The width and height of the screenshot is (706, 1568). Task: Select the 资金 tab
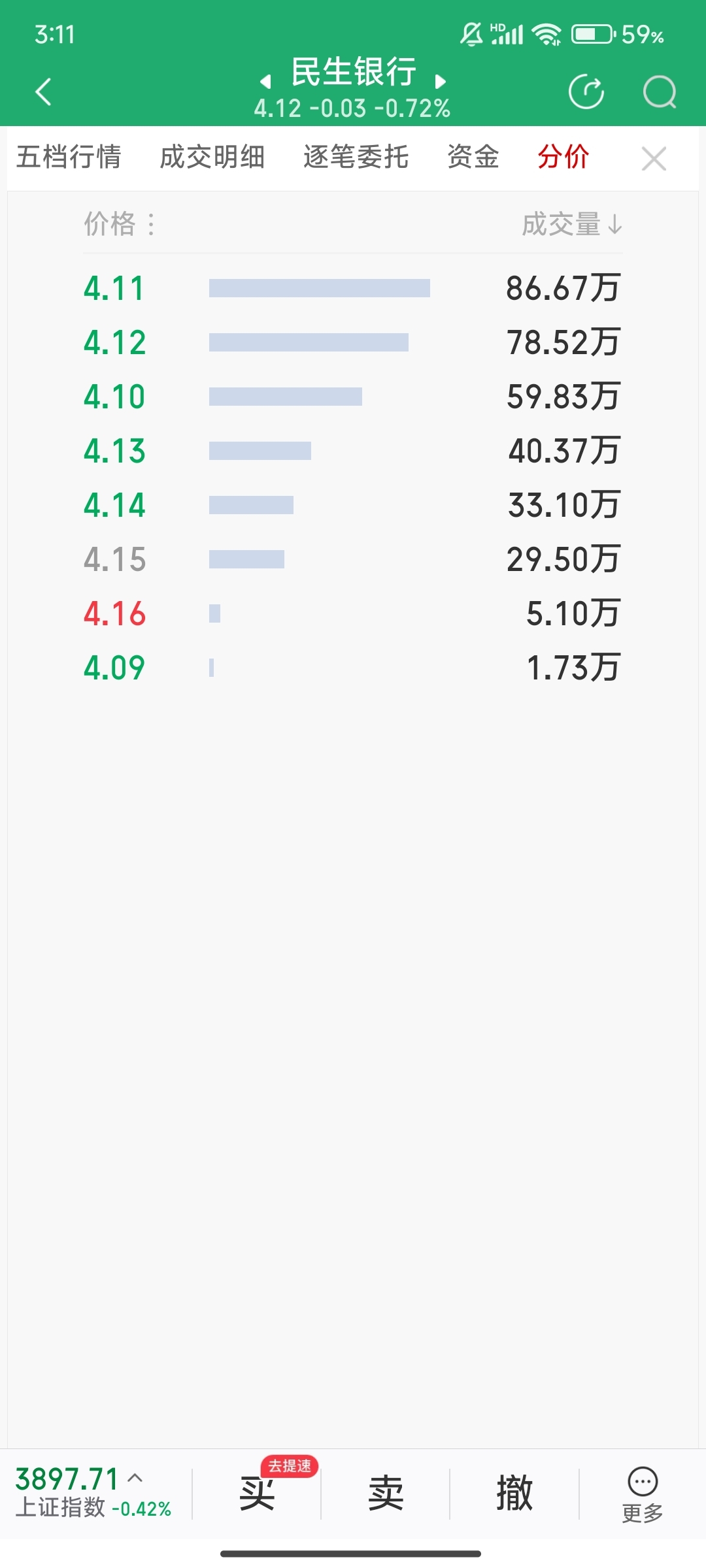(473, 157)
